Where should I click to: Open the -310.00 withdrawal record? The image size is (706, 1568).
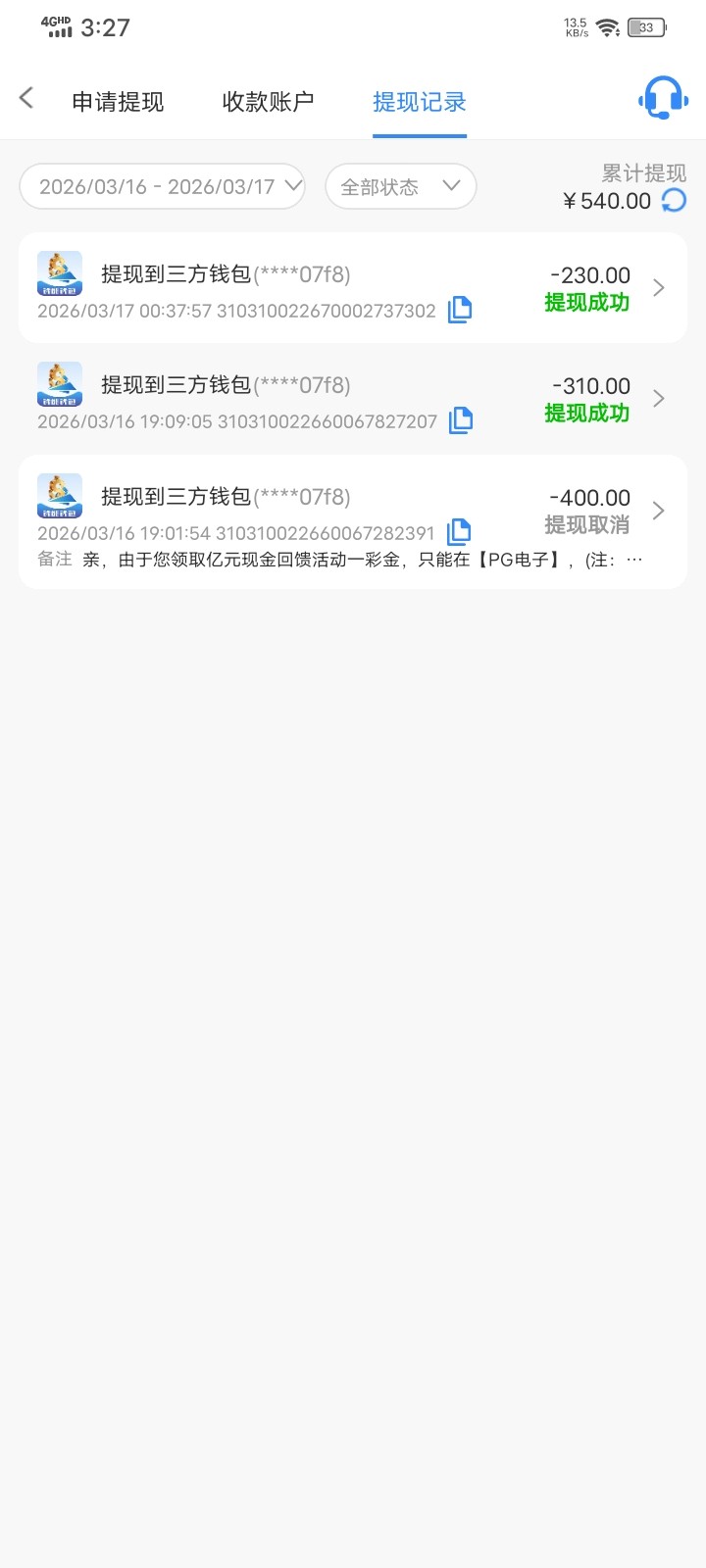pyautogui.click(x=353, y=399)
